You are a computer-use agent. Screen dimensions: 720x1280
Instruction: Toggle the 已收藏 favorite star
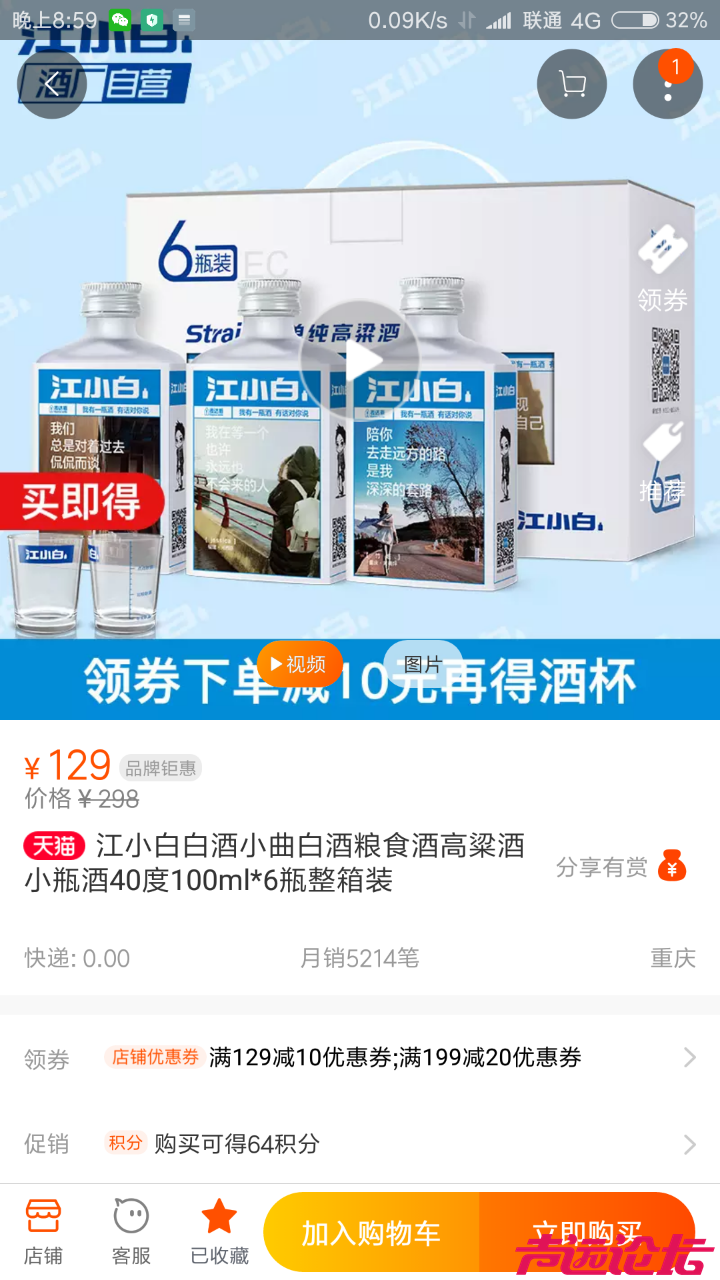(x=219, y=1232)
